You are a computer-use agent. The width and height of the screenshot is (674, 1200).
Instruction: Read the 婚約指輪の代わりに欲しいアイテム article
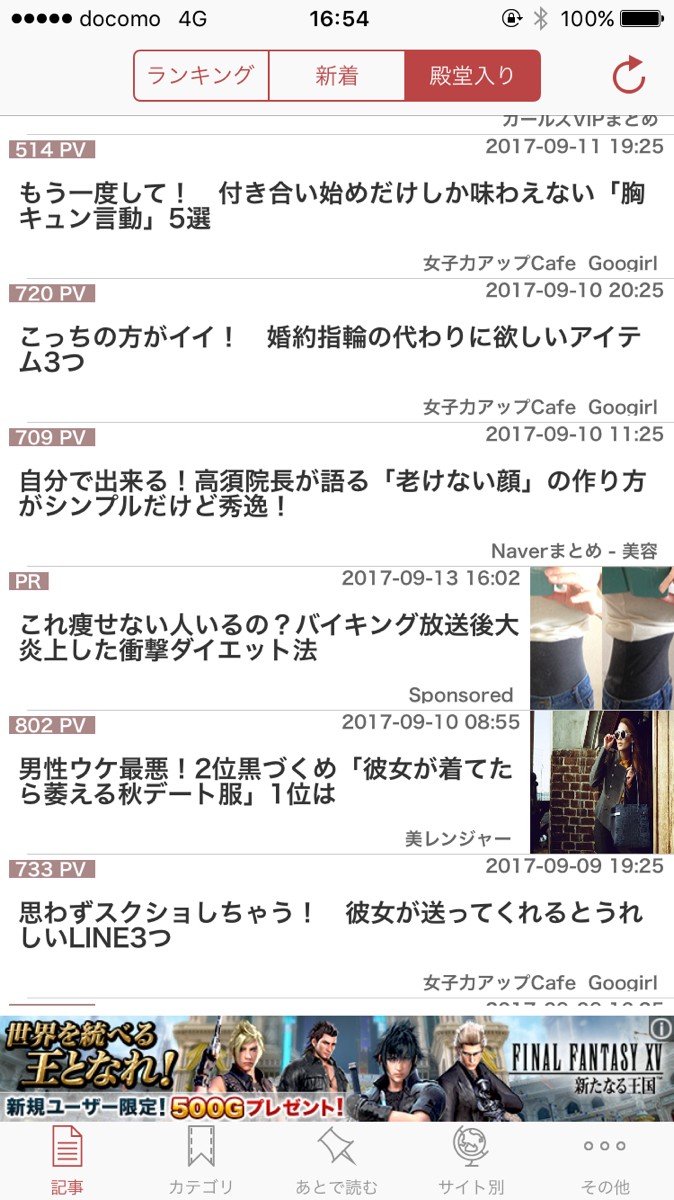coord(330,349)
